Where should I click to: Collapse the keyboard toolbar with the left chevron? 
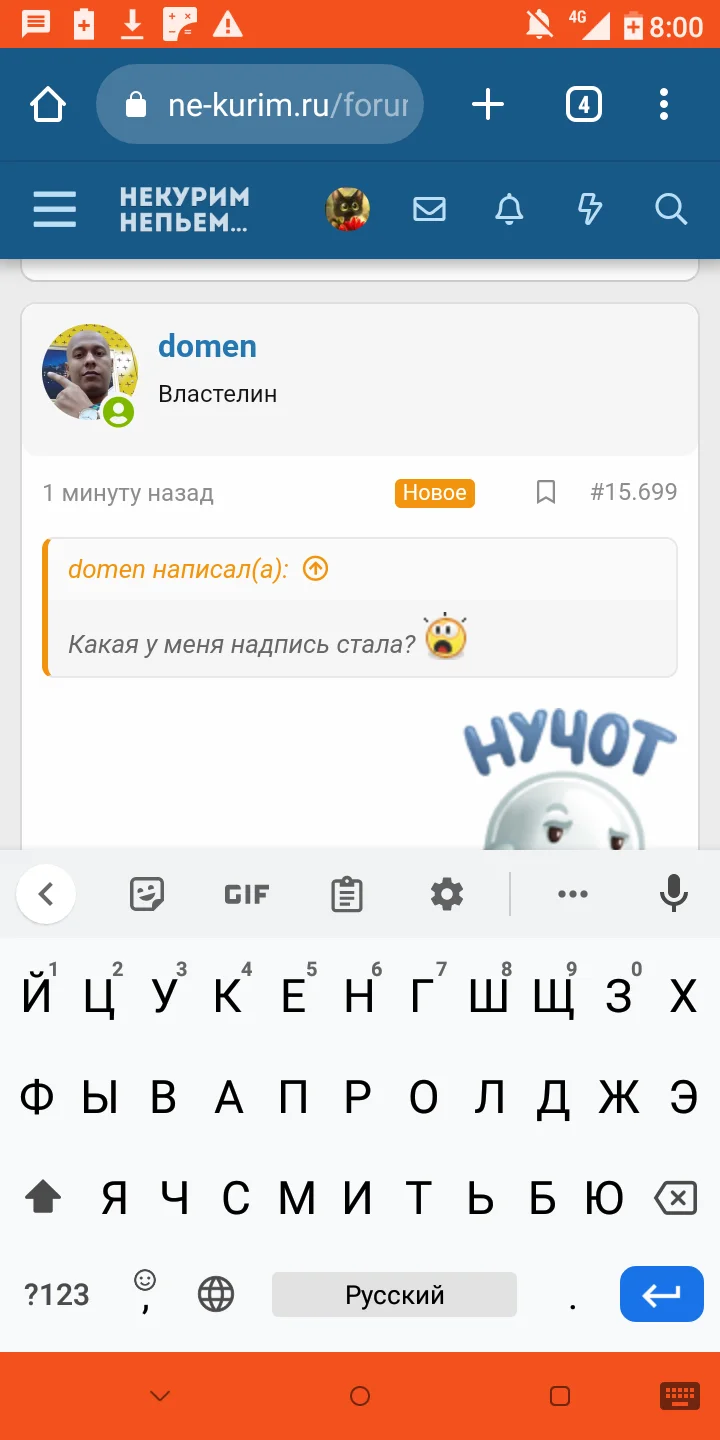coord(46,893)
